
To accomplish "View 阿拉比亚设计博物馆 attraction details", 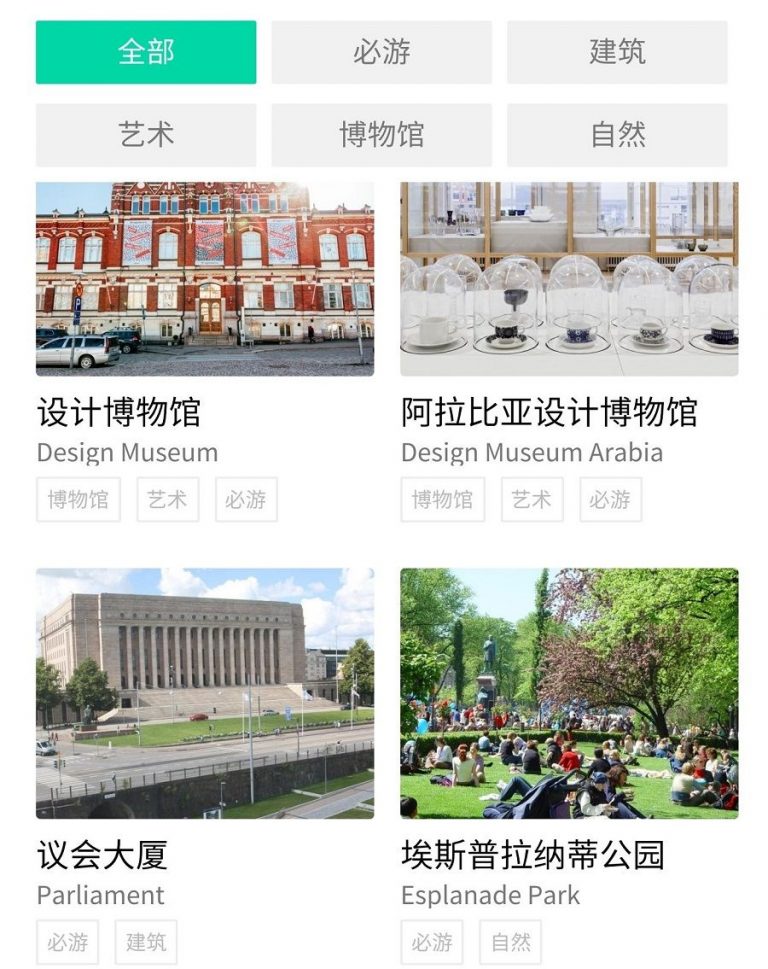I will click(569, 279).
